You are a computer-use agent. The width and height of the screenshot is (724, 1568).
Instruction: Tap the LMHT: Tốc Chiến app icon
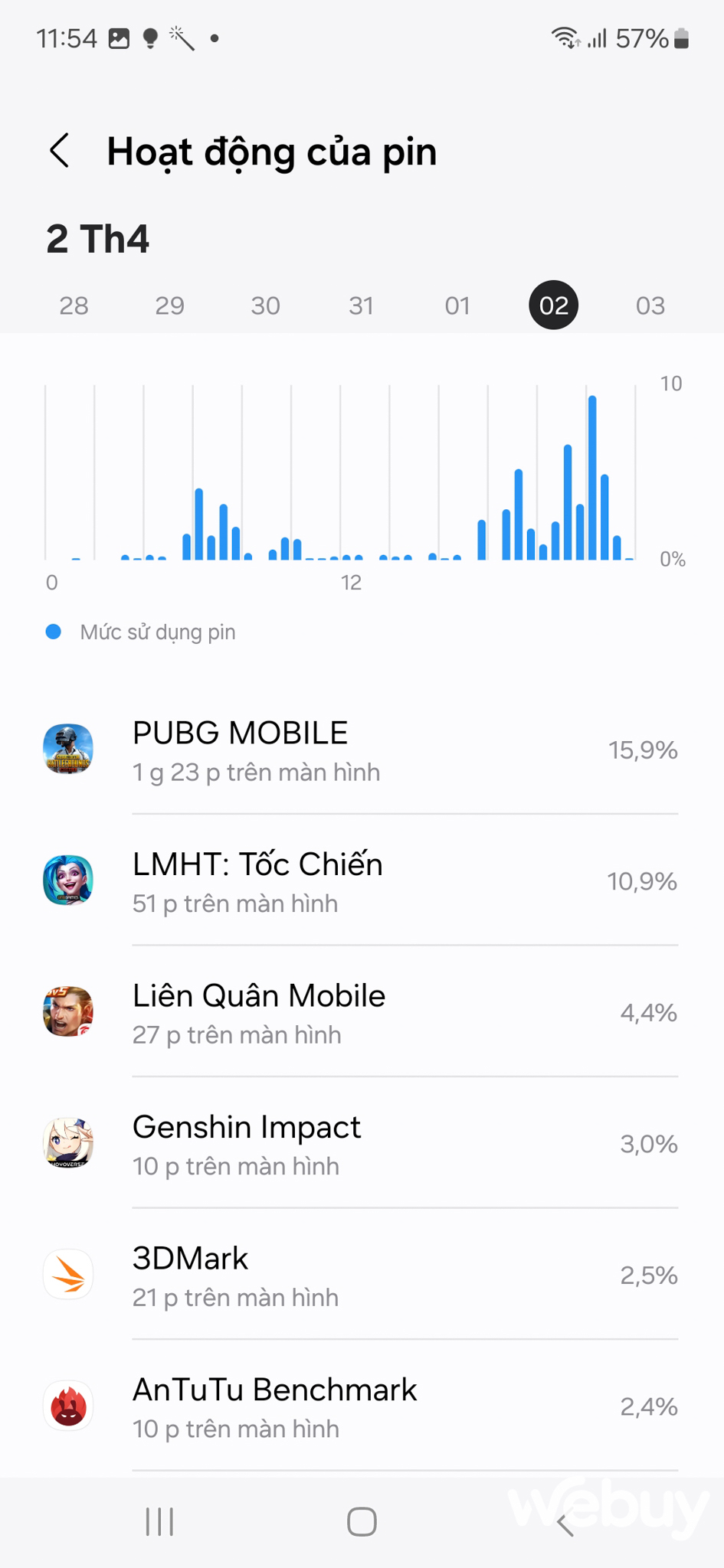pos(68,881)
